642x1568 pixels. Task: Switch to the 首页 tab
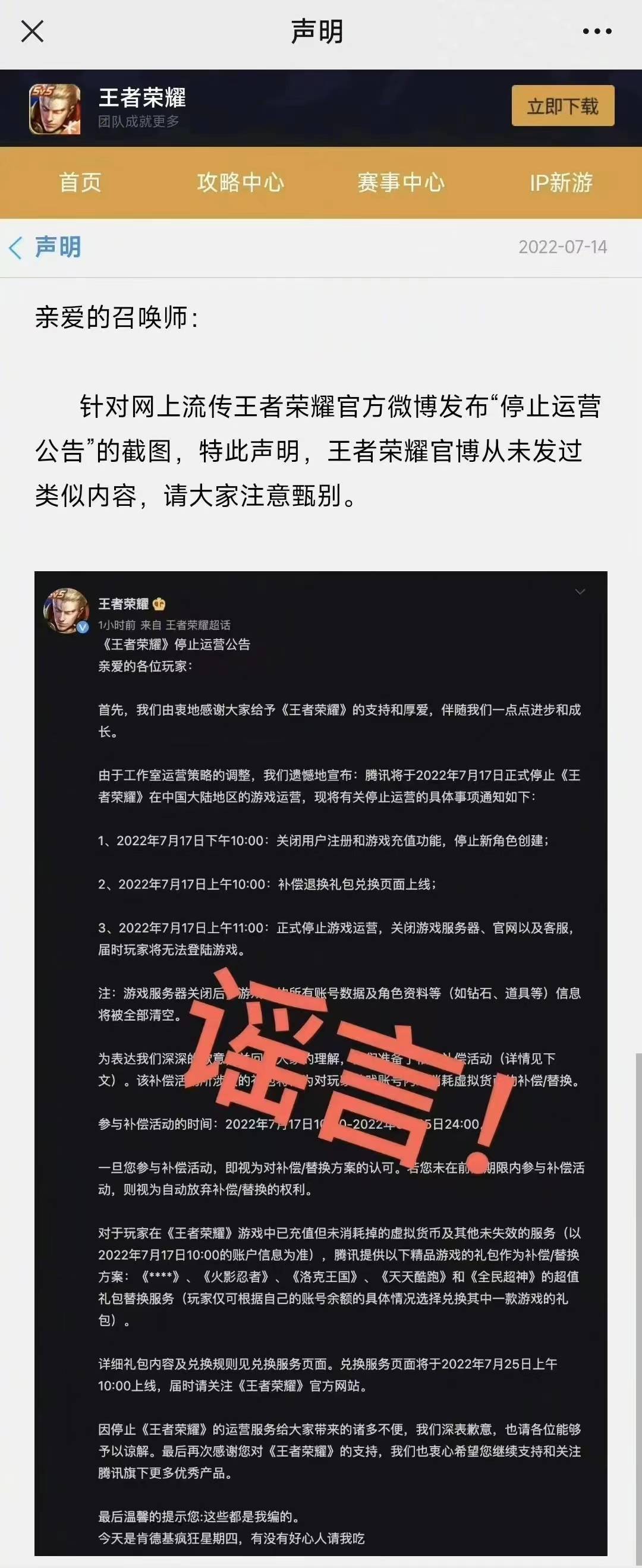pyautogui.click(x=80, y=182)
